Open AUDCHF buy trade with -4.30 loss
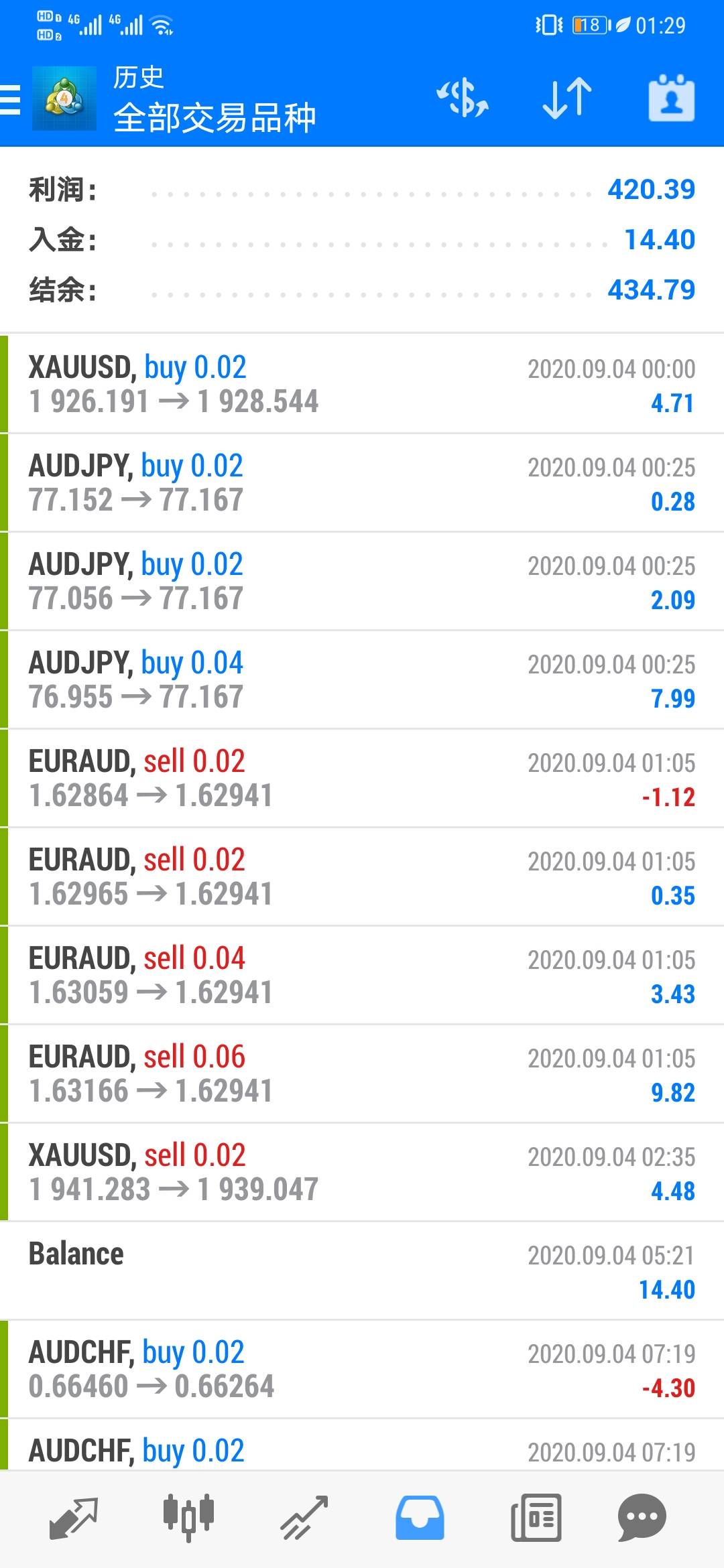Screen dimensions: 724x1568 tap(362, 1369)
